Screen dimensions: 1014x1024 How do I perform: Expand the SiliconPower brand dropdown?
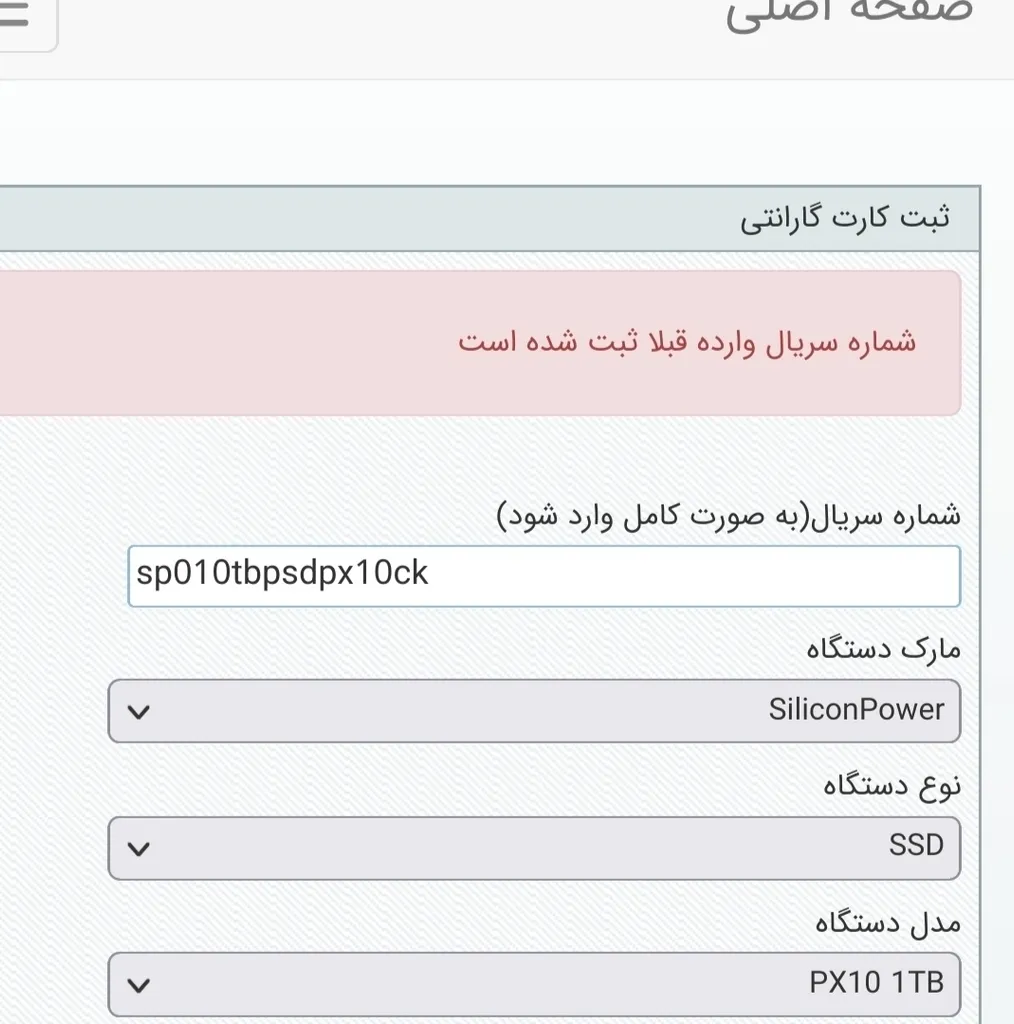534,711
